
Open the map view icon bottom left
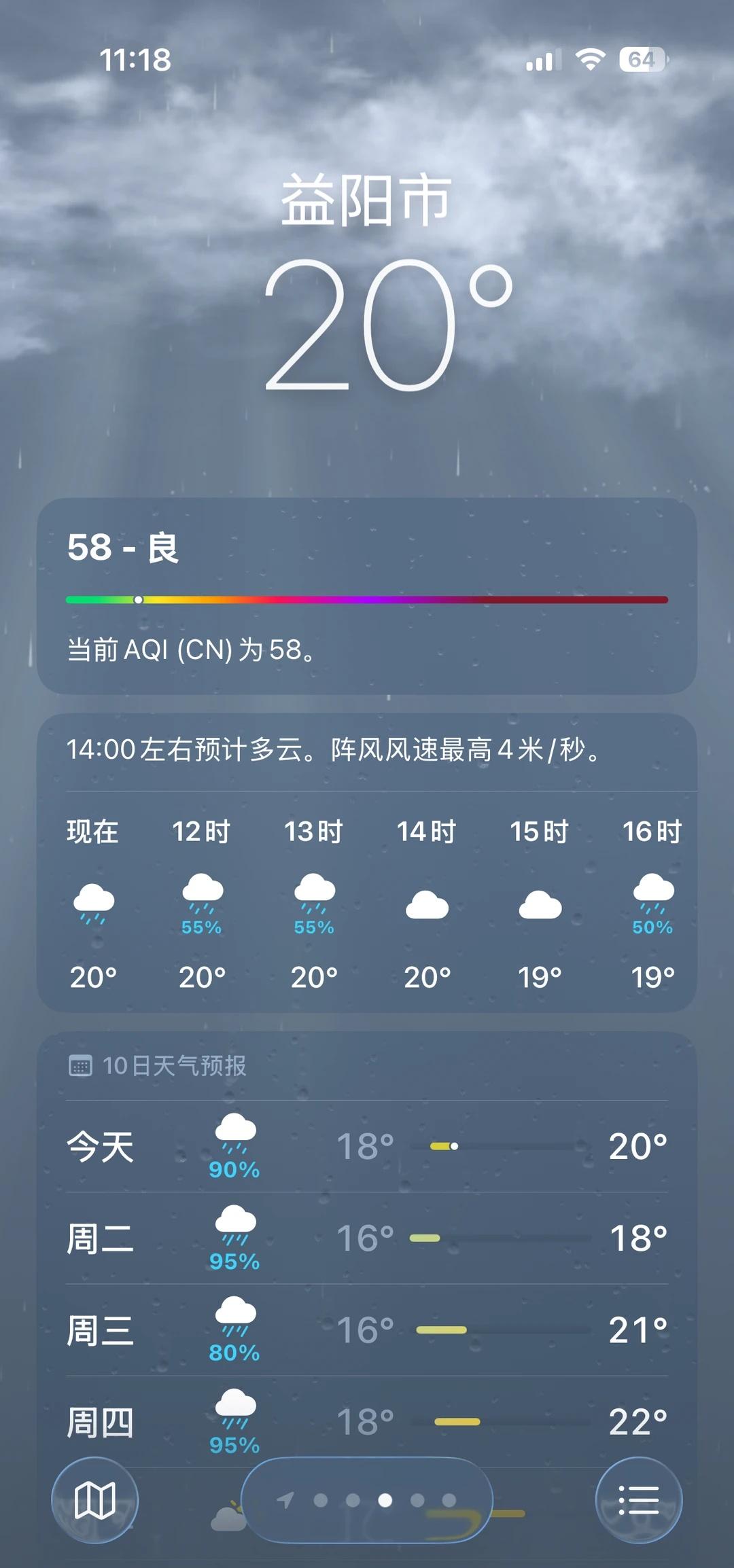click(95, 1502)
